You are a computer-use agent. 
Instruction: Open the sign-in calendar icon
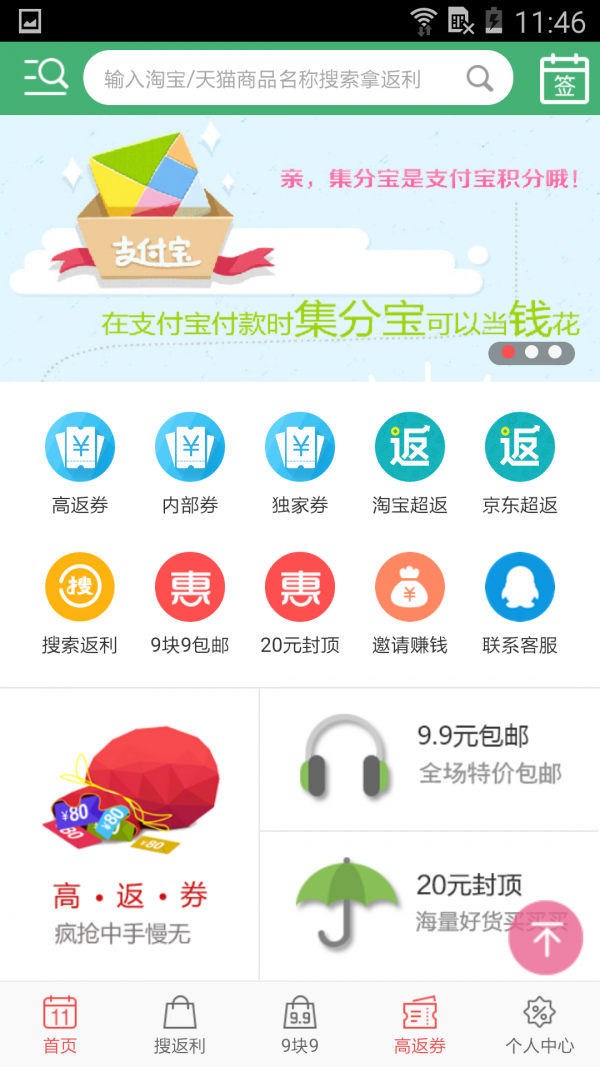coord(565,78)
